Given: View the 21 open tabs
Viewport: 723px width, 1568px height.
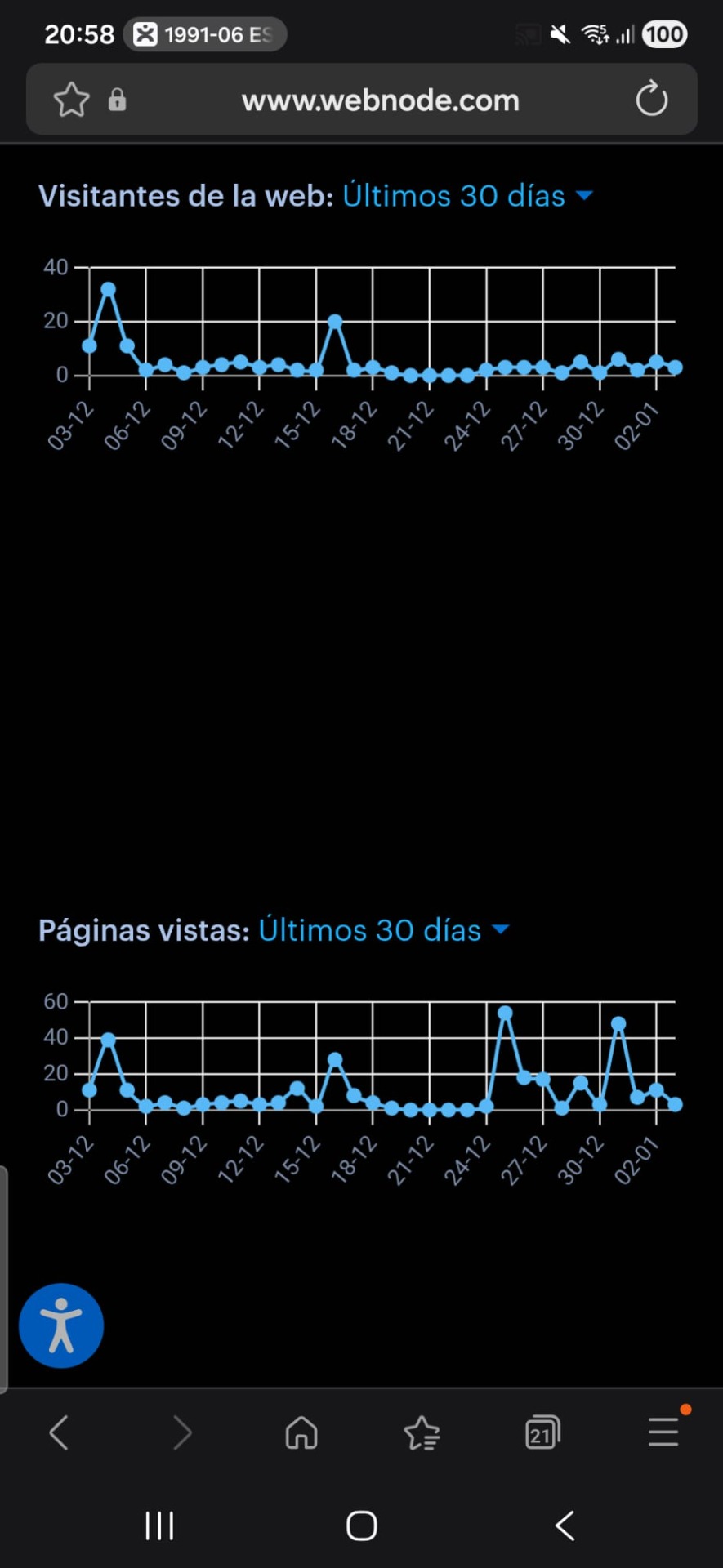Looking at the screenshot, I should pyautogui.click(x=542, y=1432).
